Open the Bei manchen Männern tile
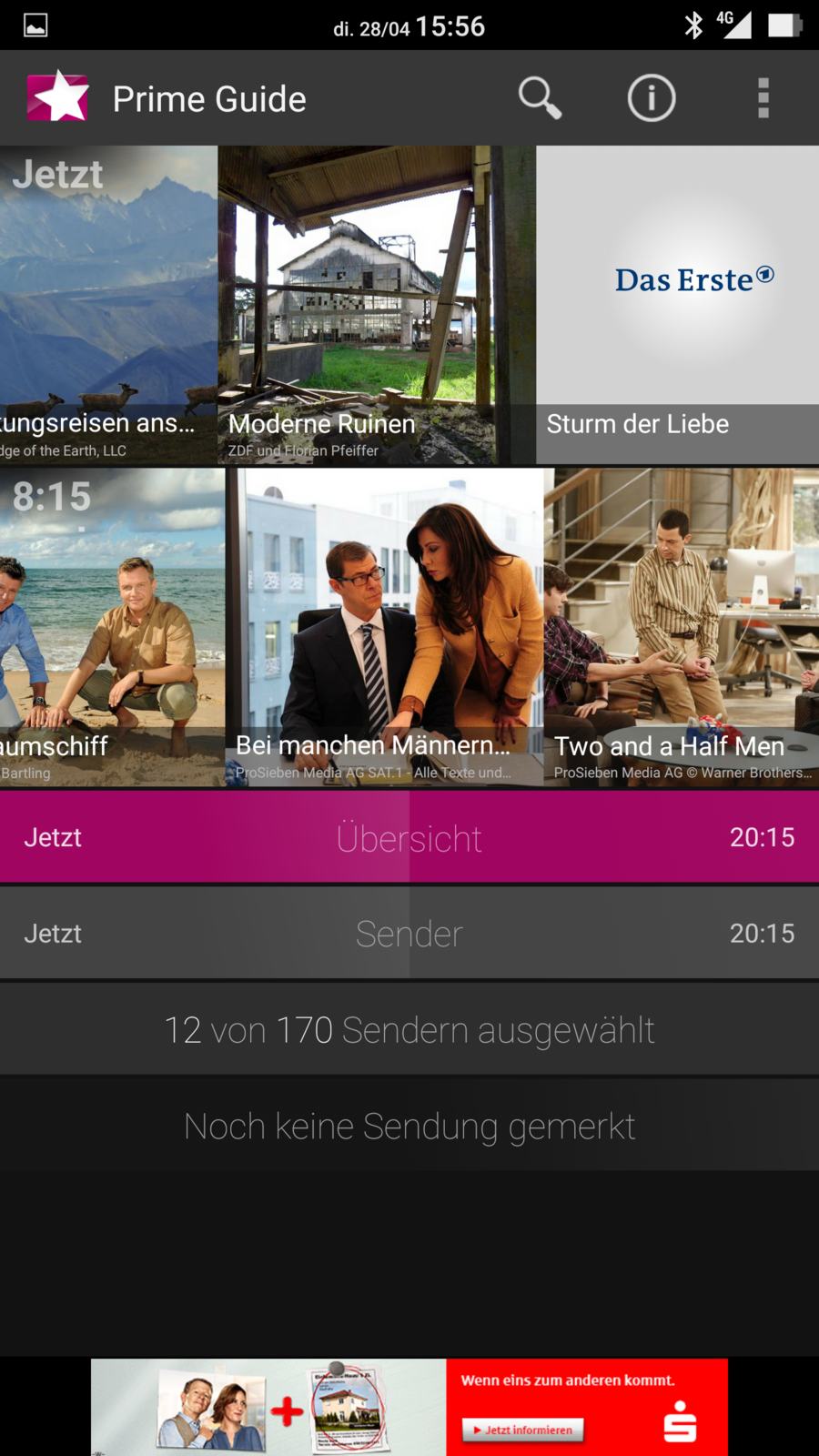 [x=383, y=628]
